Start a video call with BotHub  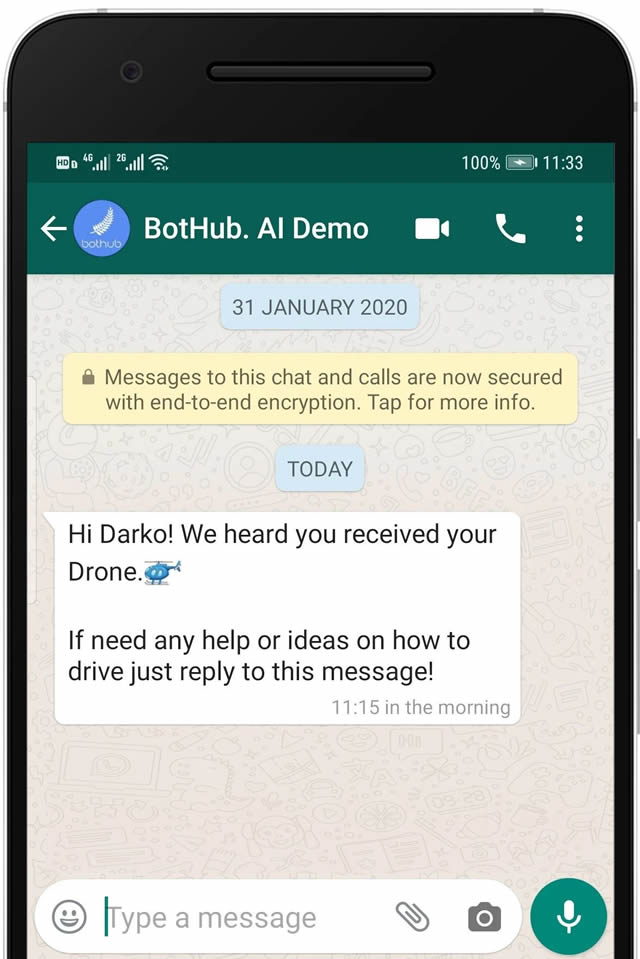(432, 229)
